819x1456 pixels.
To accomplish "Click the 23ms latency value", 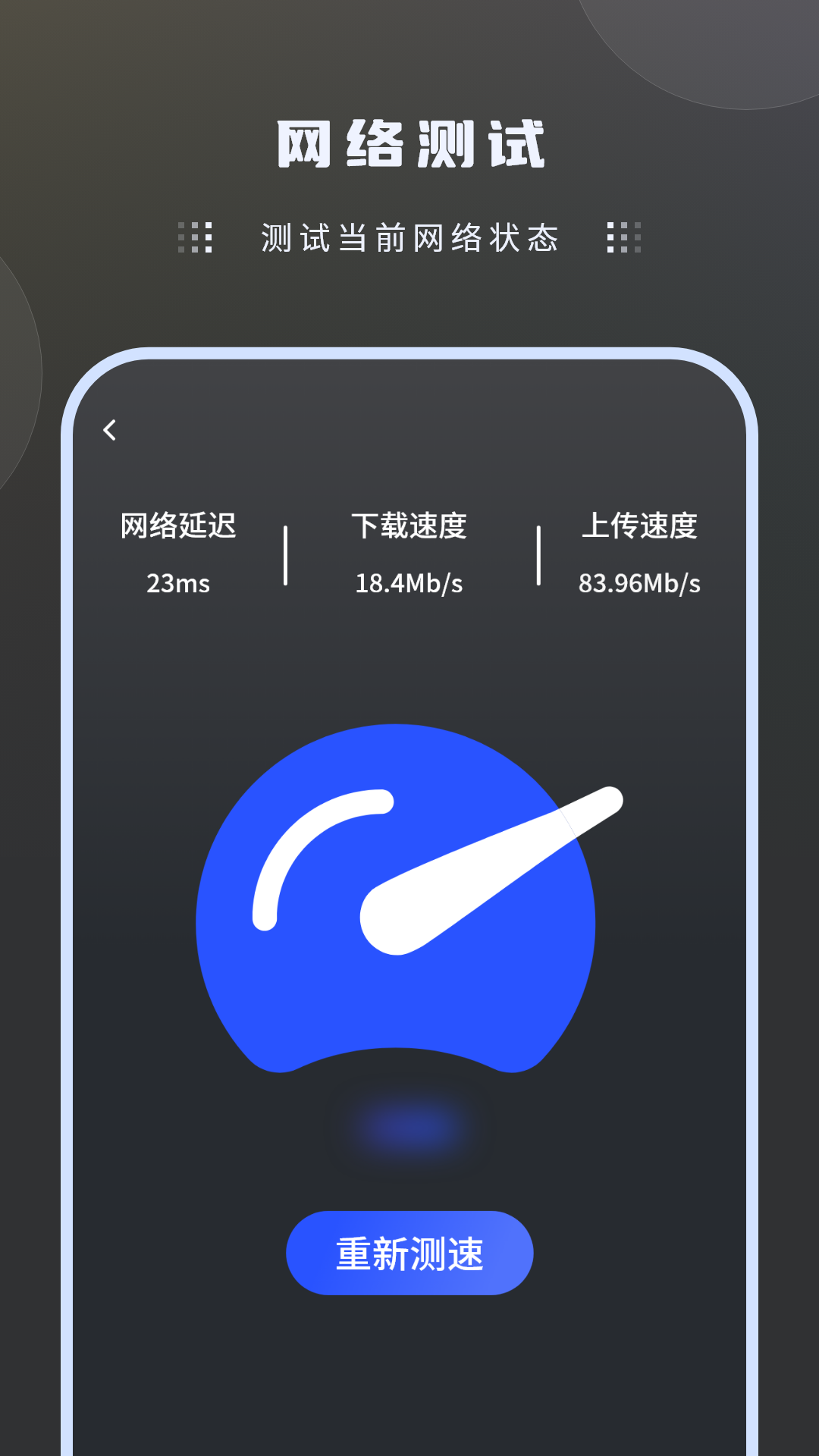I will click(178, 582).
